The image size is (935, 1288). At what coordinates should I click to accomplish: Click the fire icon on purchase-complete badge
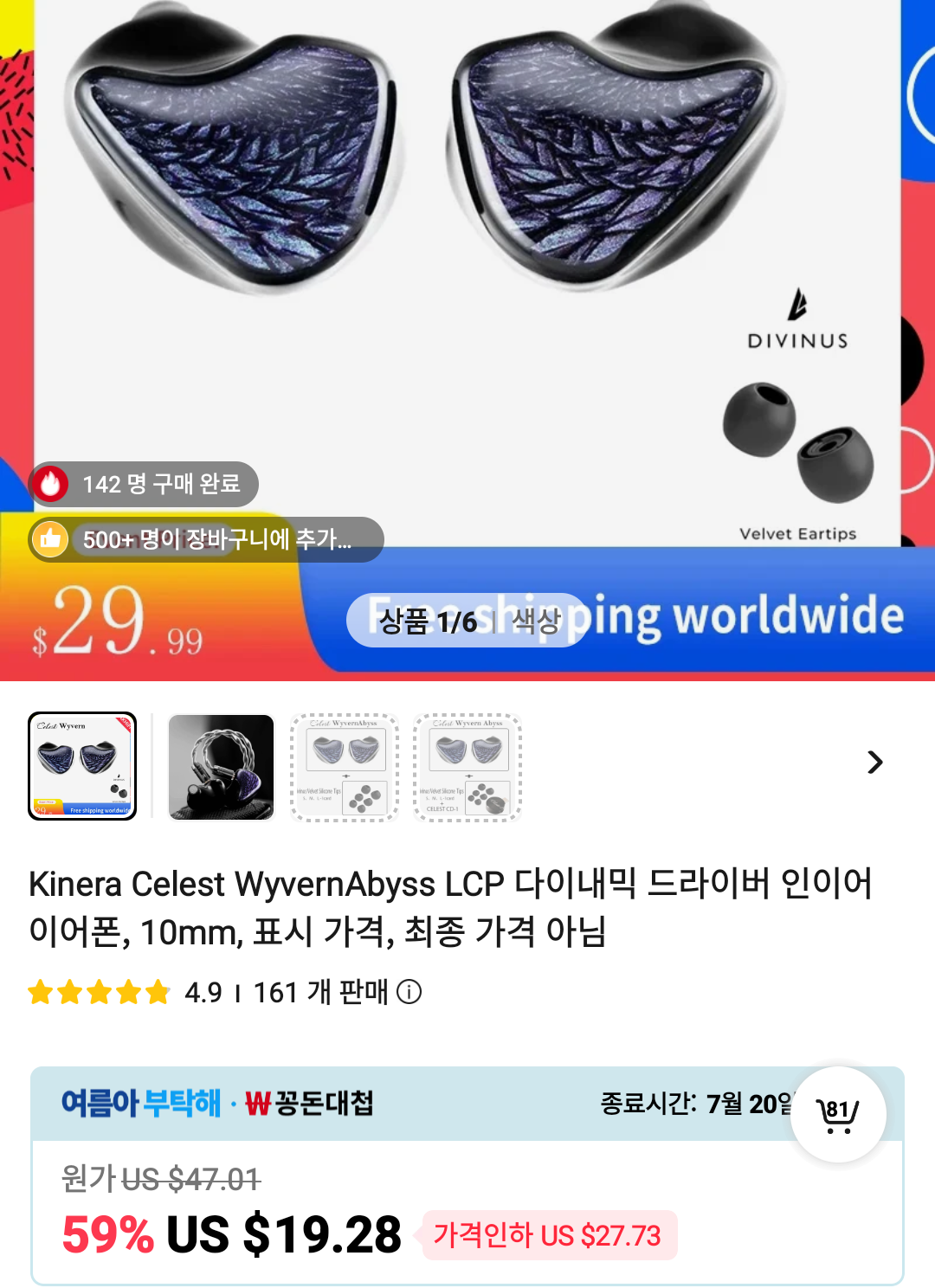[x=51, y=485]
